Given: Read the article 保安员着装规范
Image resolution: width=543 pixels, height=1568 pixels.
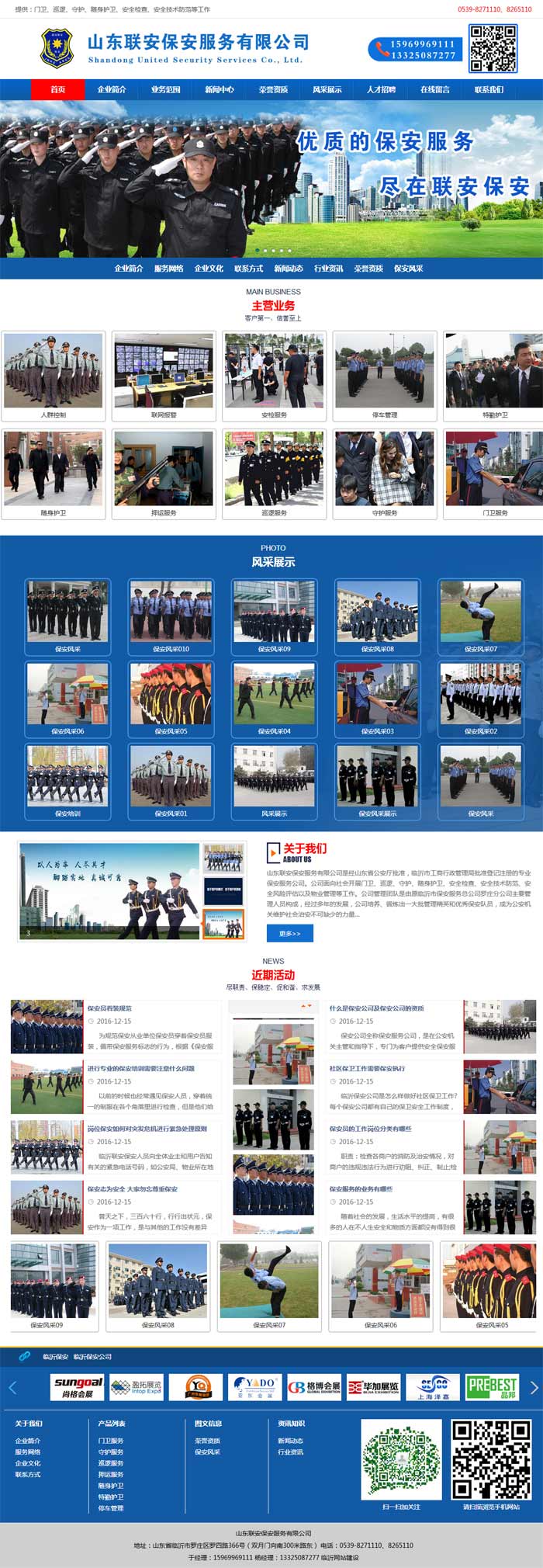Looking at the screenshot, I should pos(109,1008).
